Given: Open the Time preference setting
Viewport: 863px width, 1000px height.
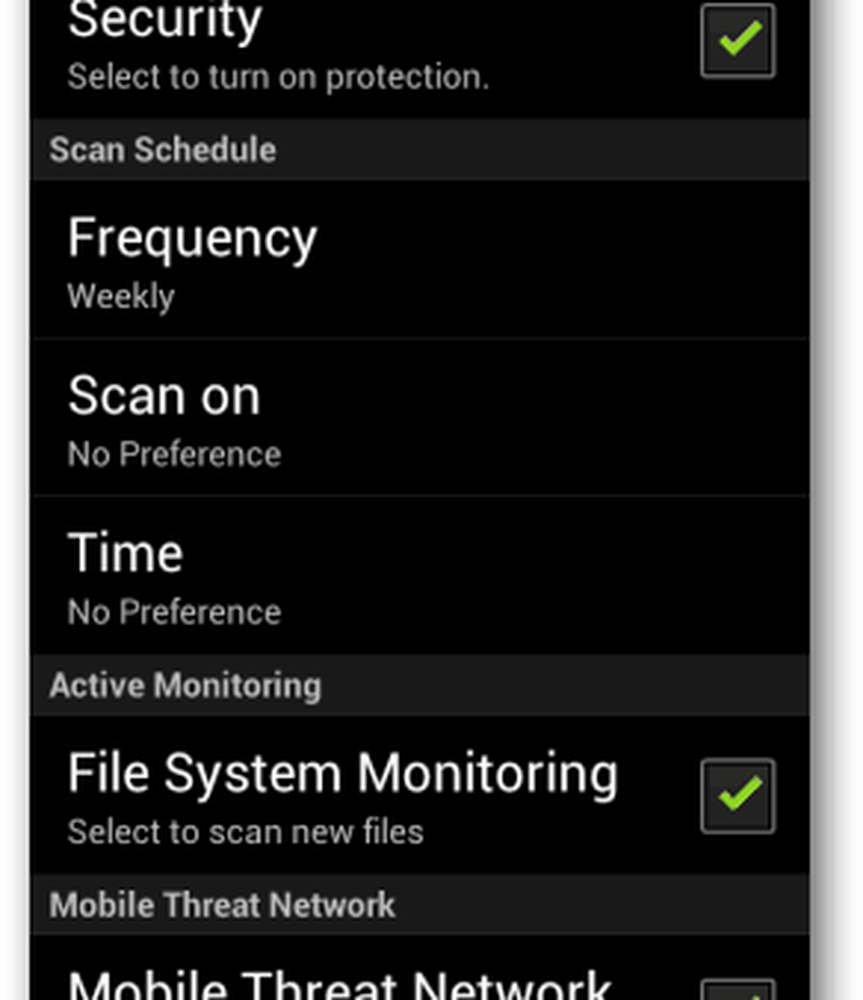Looking at the screenshot, I should (420, 576).
